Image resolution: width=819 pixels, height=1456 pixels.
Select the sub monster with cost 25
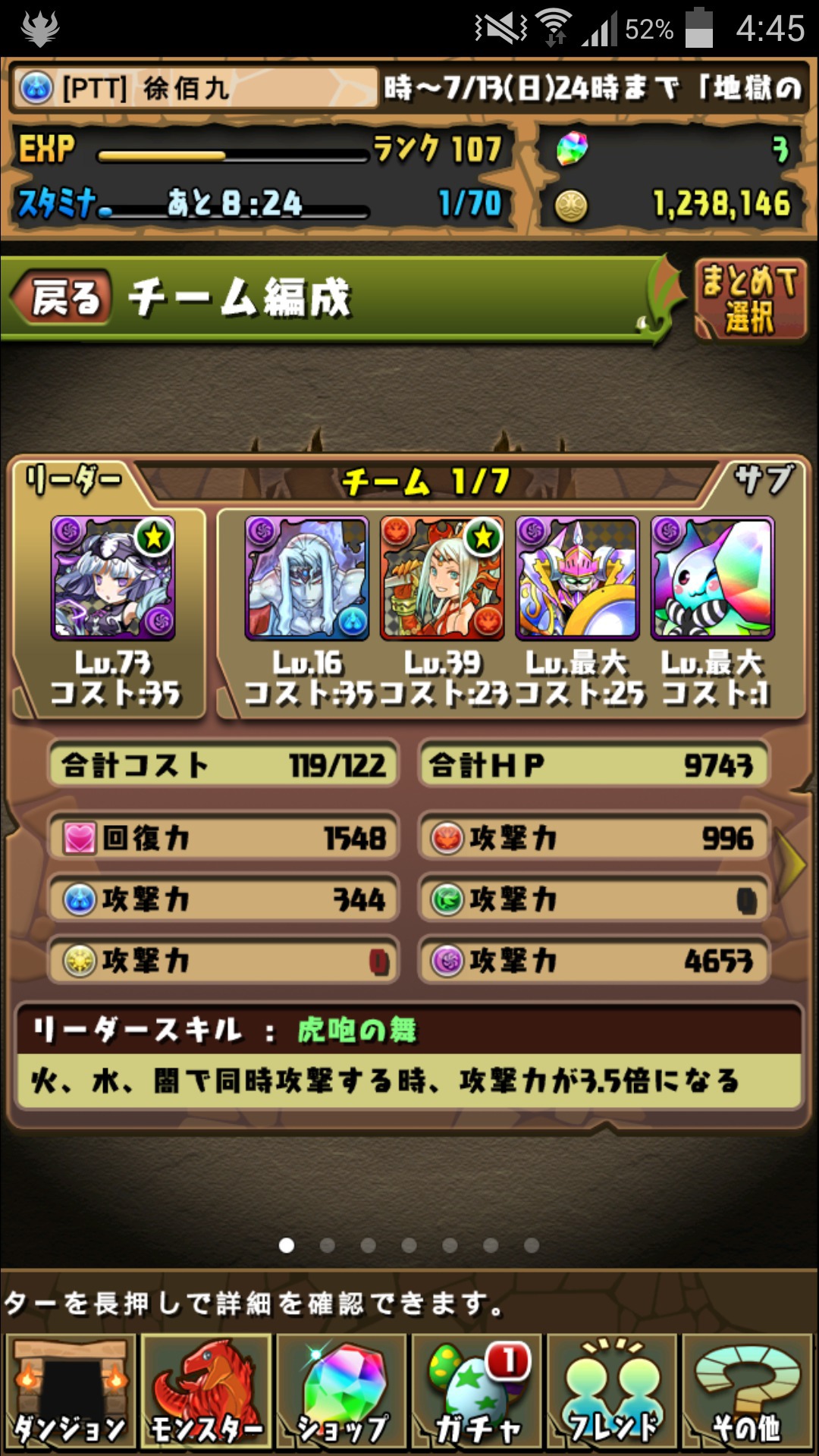click(x=577, y=578)
